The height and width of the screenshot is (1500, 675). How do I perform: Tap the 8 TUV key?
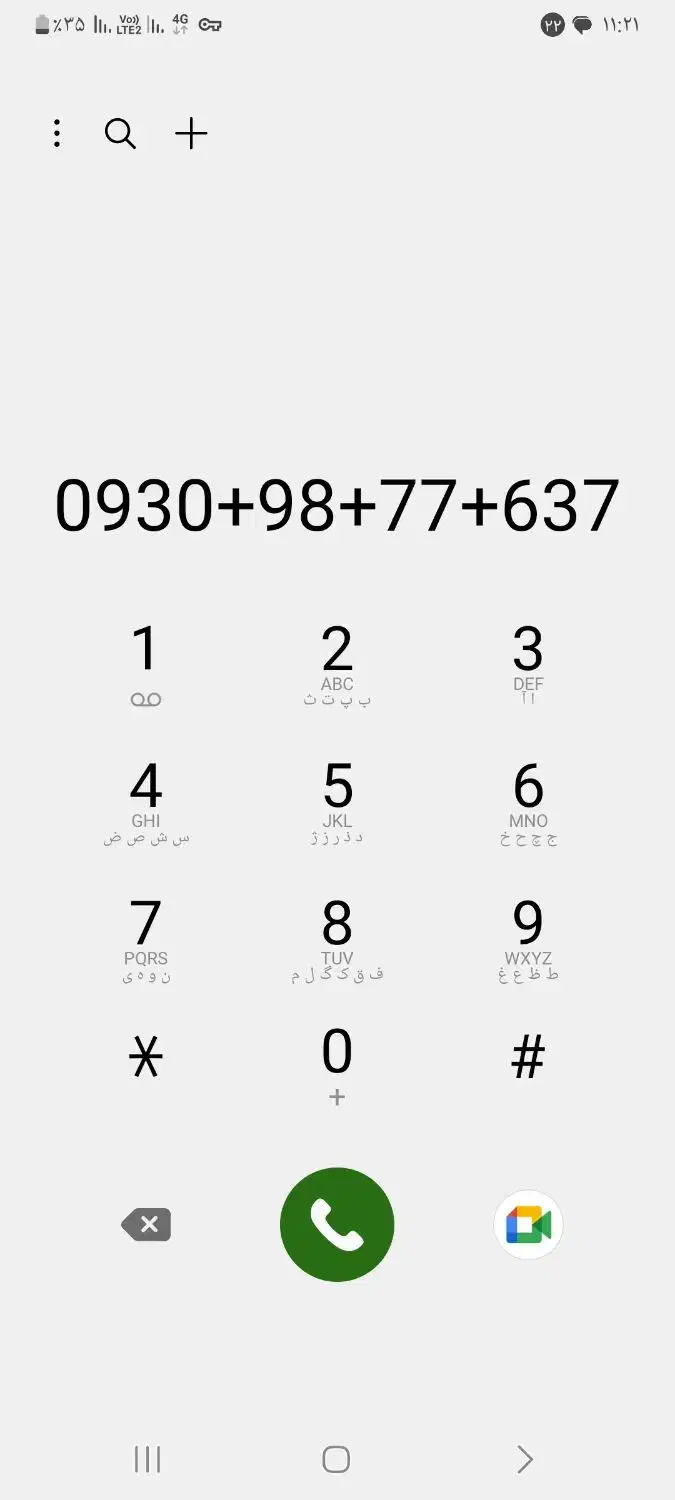[337, 937]
